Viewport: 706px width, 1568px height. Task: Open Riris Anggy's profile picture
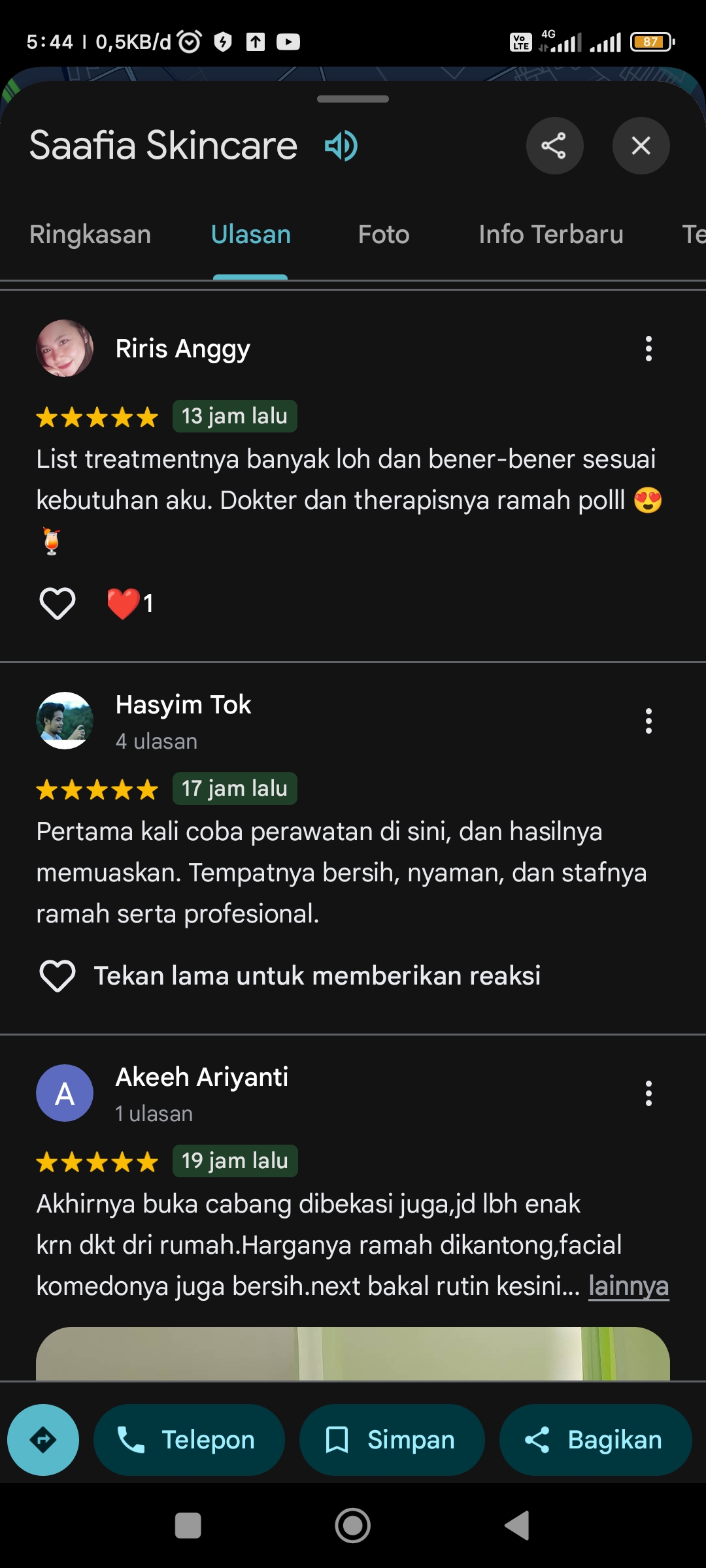pyautogui.click(x=64, y=348)
